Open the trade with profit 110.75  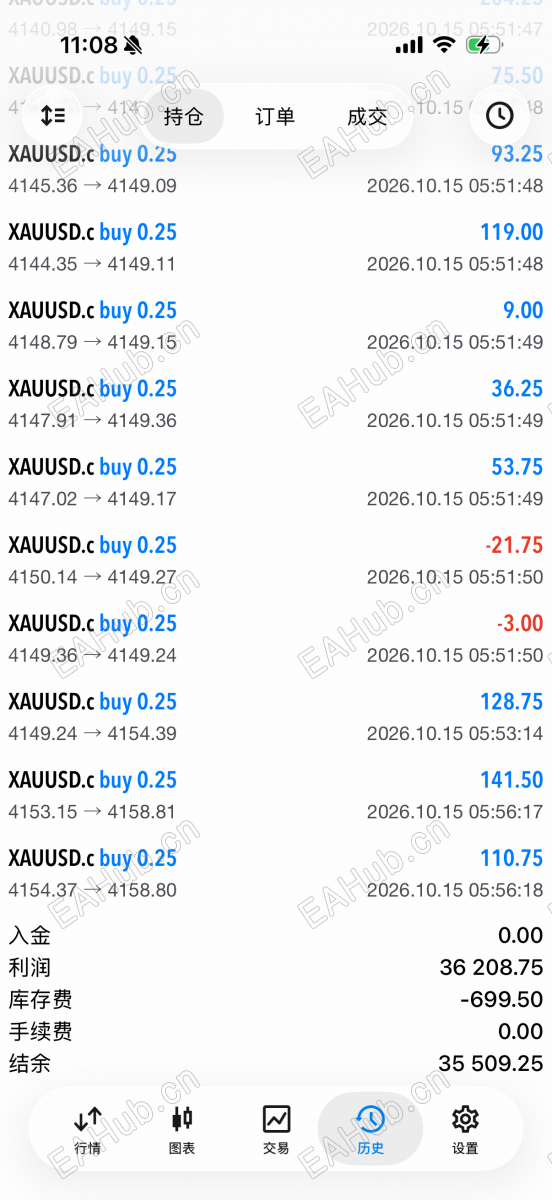coord(276,874)
